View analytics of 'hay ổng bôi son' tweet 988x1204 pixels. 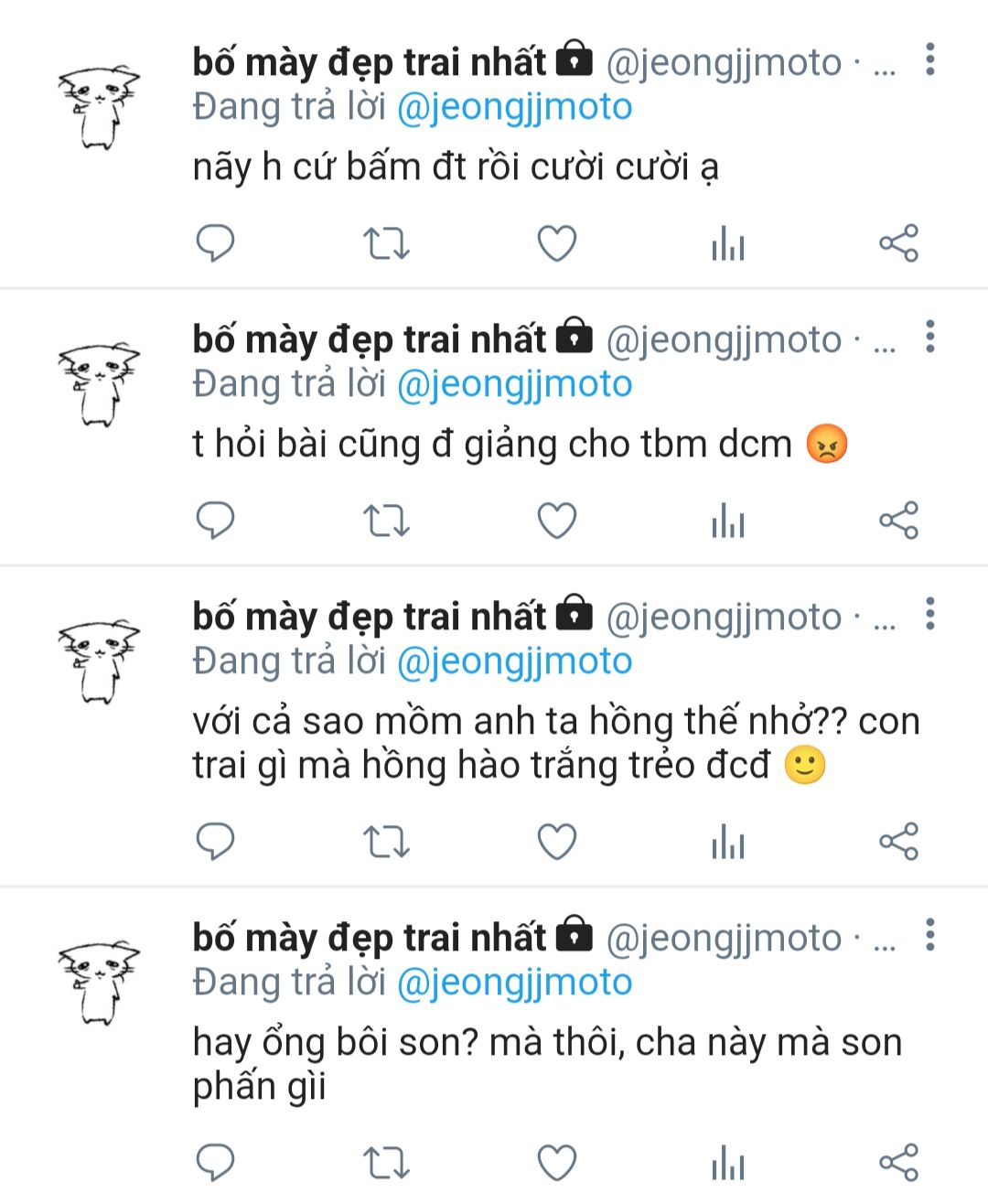pos(728,1163)
